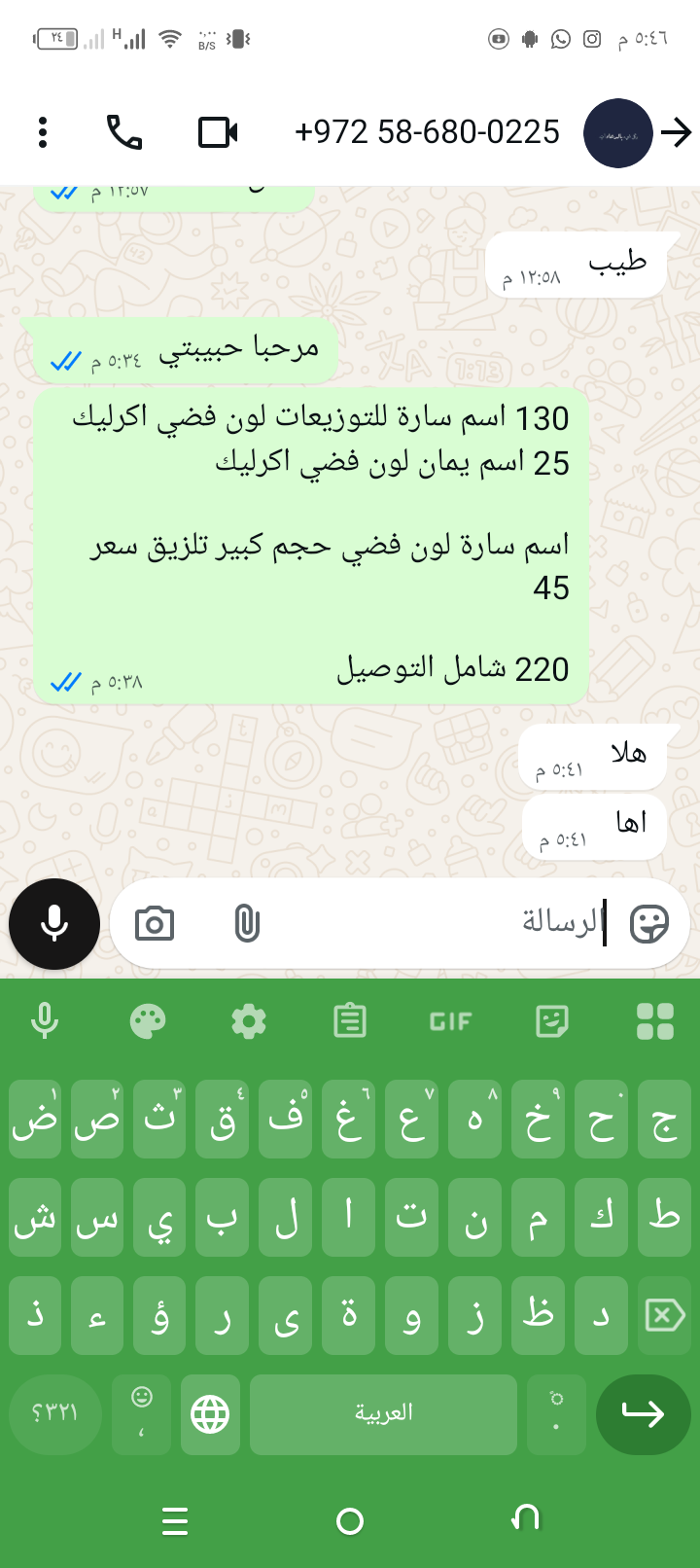This screenshot has height=1568, width=700.
Task: Focus the الرسالة message input field
Action: (x=437, y=922)
